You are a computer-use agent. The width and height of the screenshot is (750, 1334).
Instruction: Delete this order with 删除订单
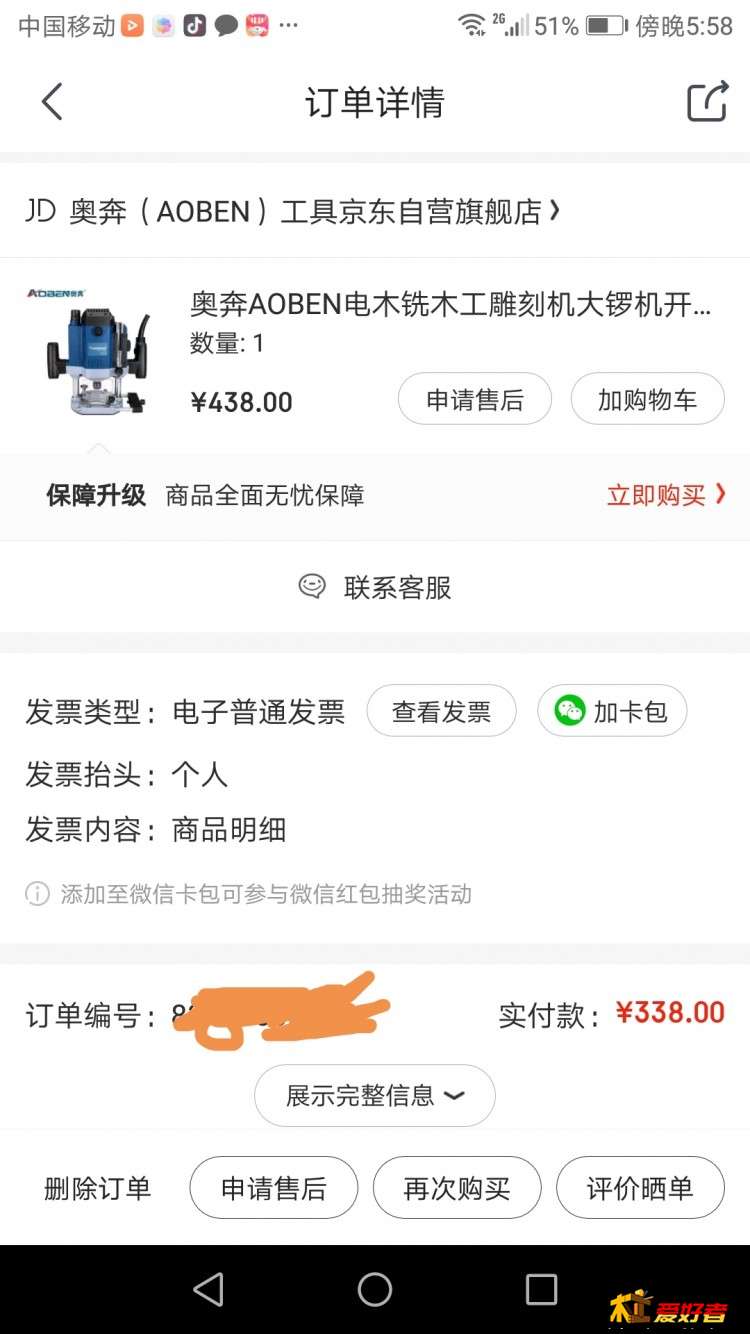click(97, 1188)
